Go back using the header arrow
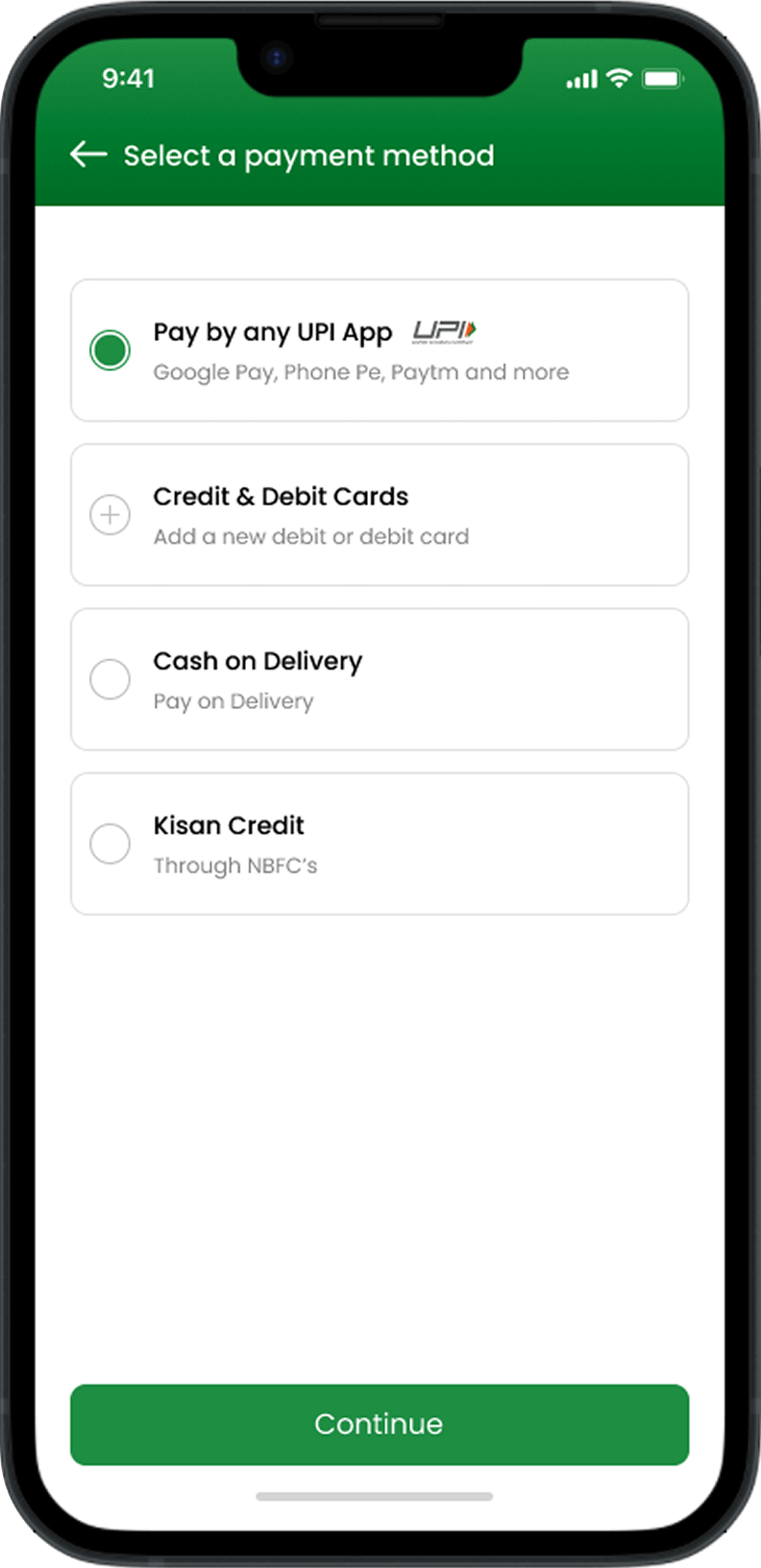The width and height of the screenshot is (761, 1568). (x=88, y=155)
